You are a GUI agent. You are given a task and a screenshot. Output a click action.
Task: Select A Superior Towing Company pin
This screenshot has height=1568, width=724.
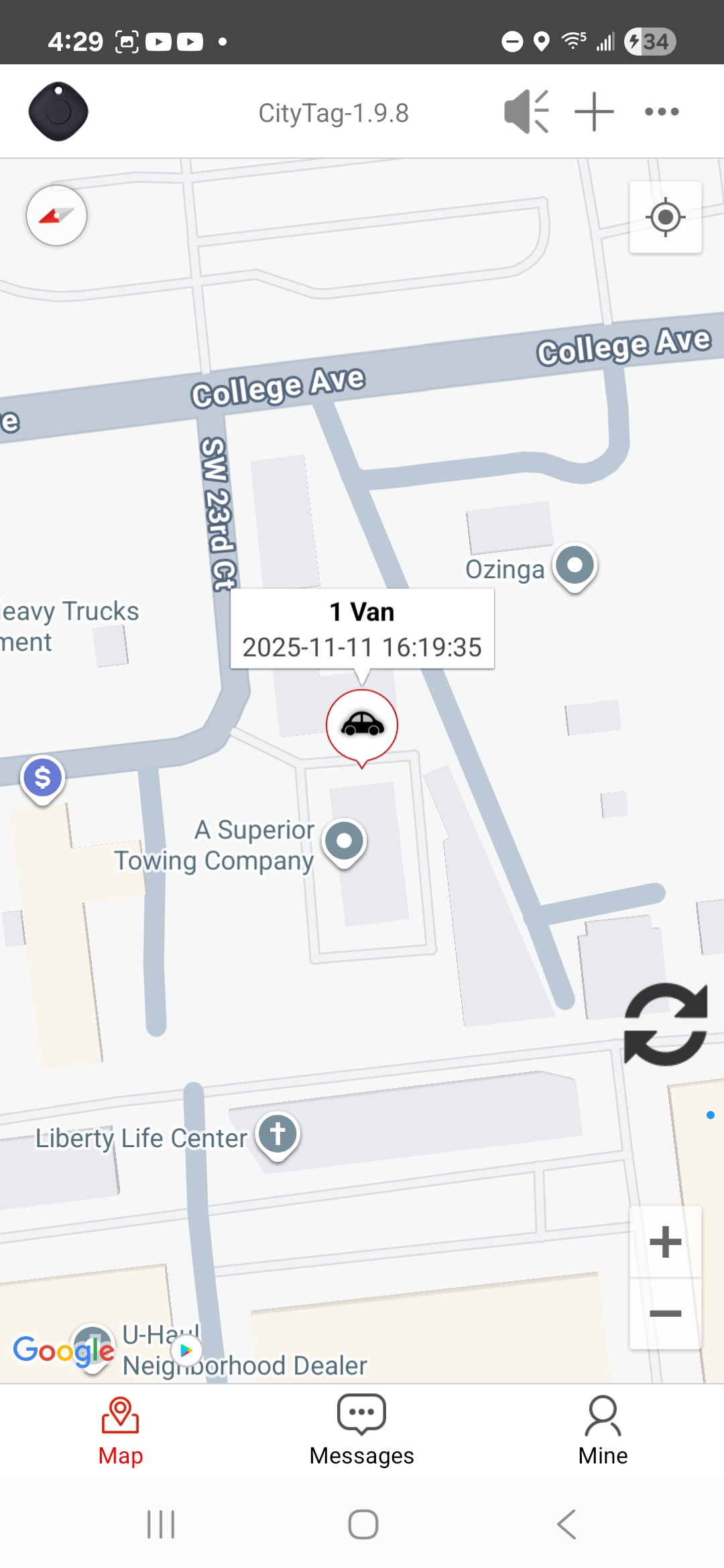point(344,841)
